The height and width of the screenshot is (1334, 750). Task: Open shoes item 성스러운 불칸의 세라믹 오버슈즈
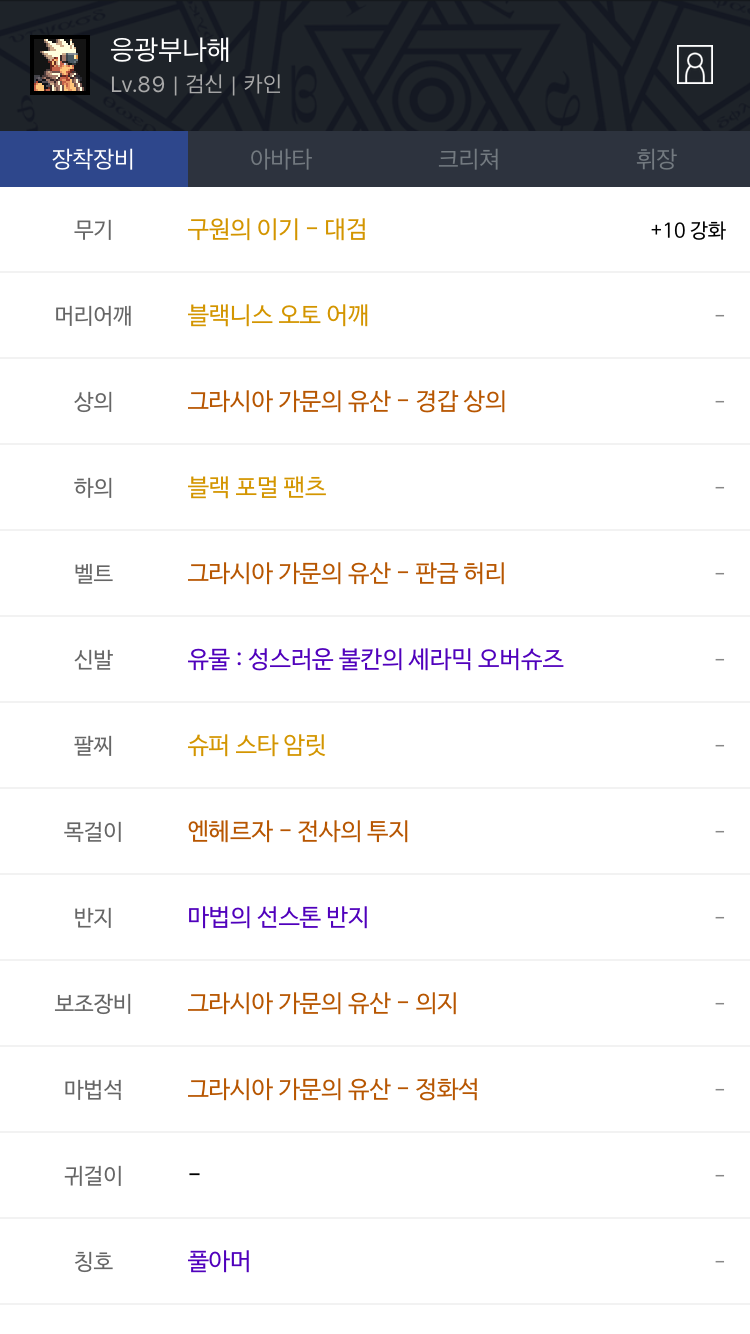(375, 659)
